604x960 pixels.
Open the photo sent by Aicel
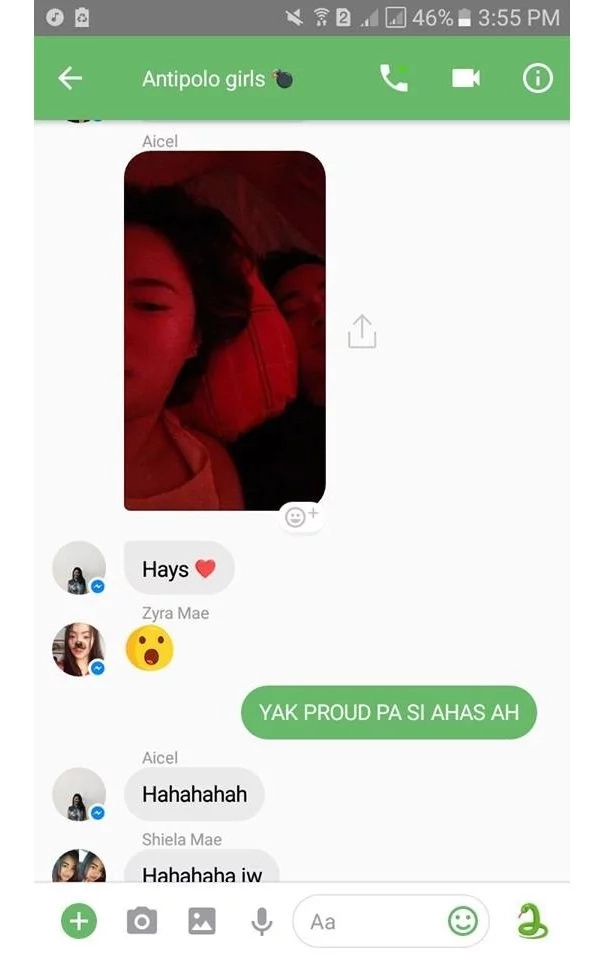[224, 330]
